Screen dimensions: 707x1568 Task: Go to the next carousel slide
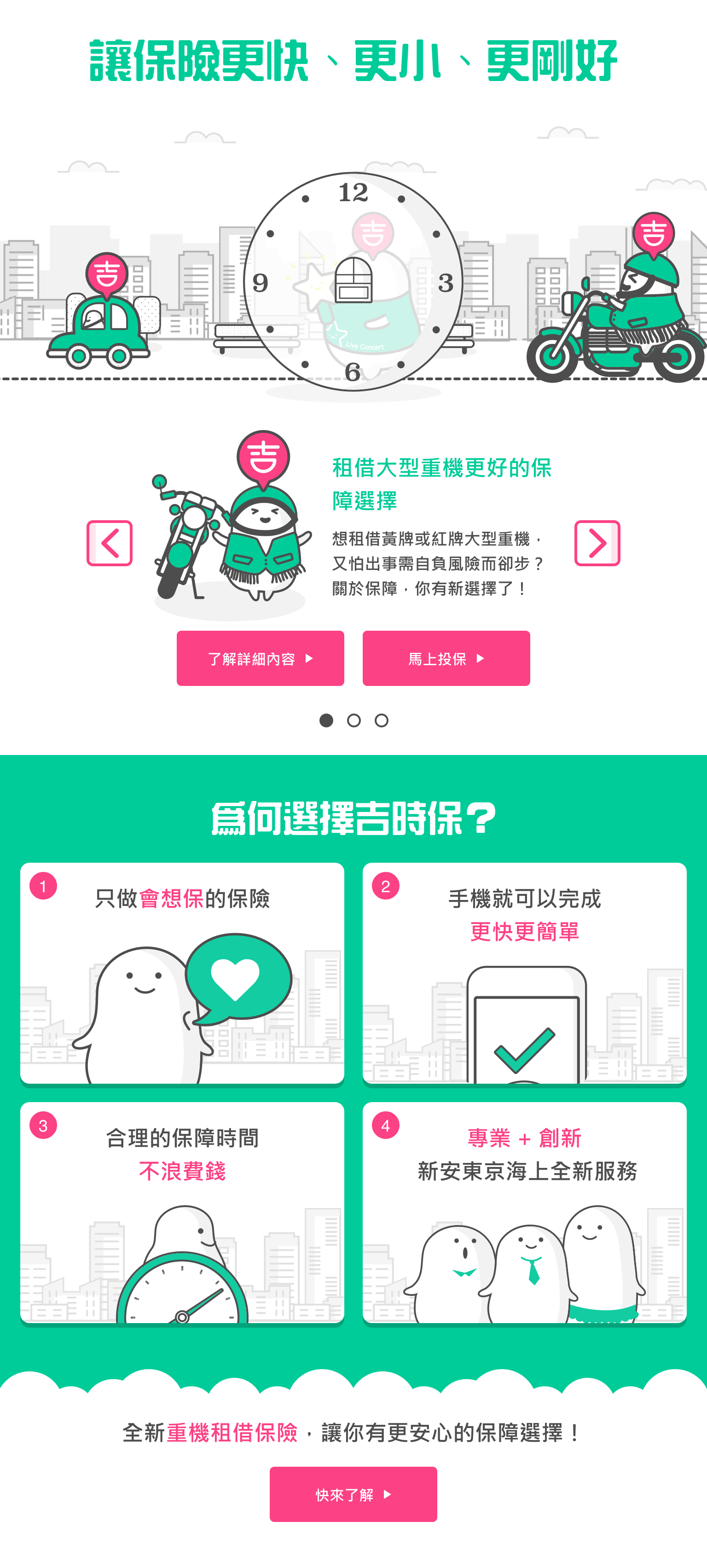(597, 543)
